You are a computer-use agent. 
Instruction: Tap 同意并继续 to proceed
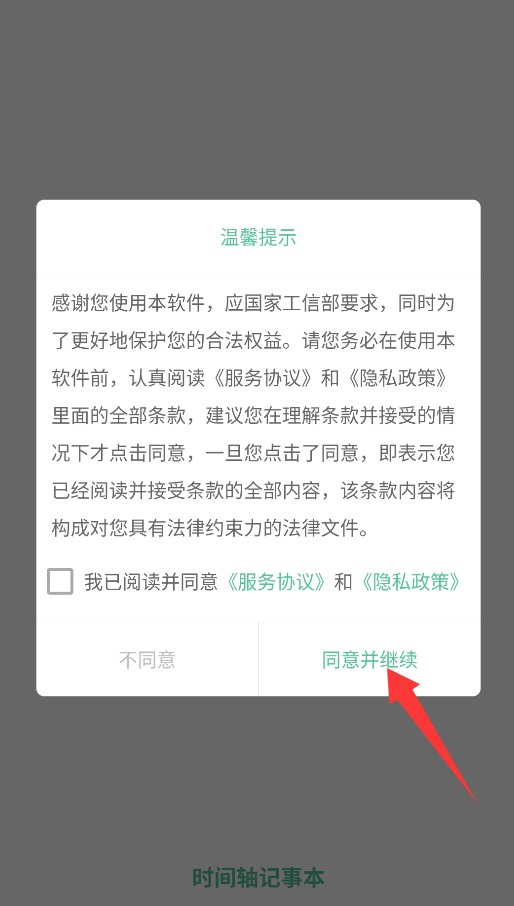[x=370, y=659]
